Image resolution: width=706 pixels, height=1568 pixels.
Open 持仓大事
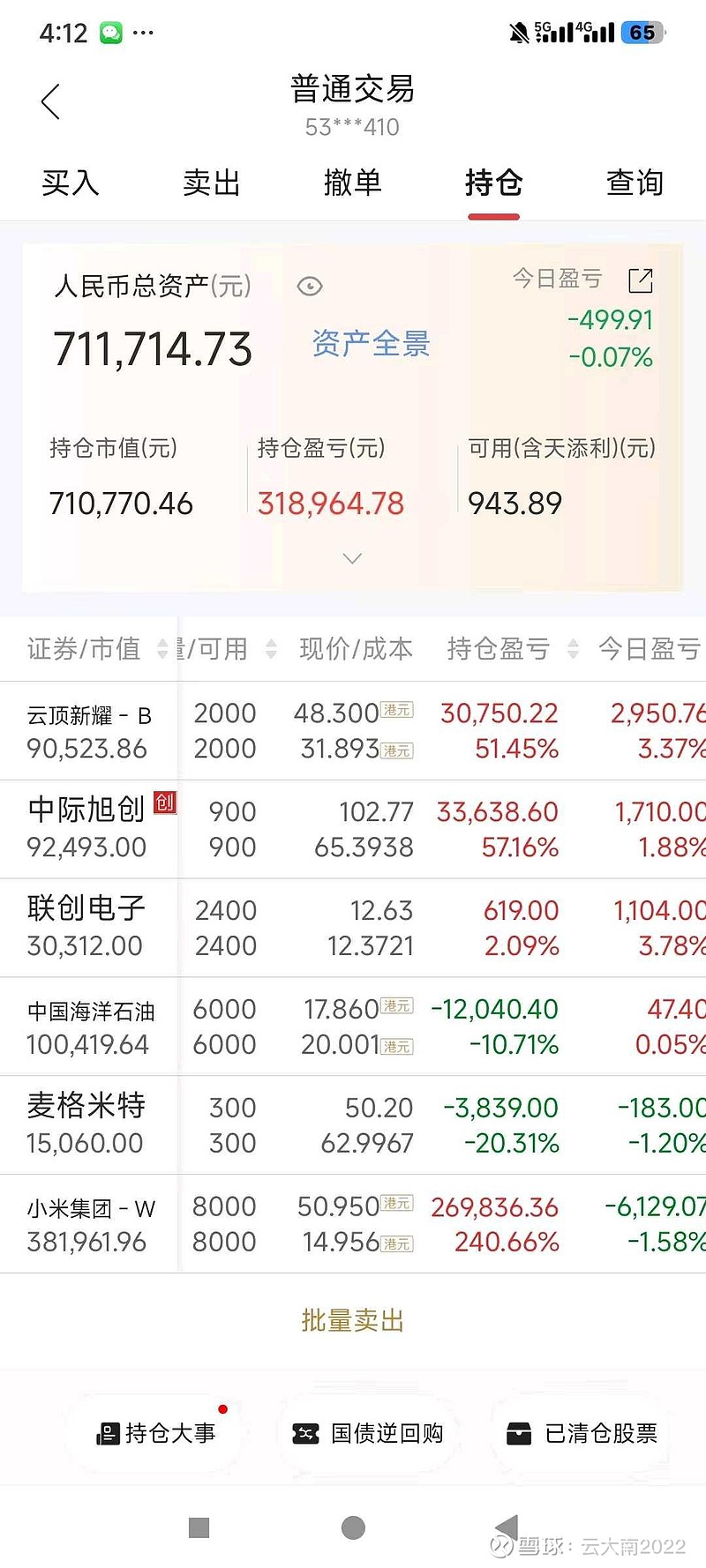[x=156, y=1433]
